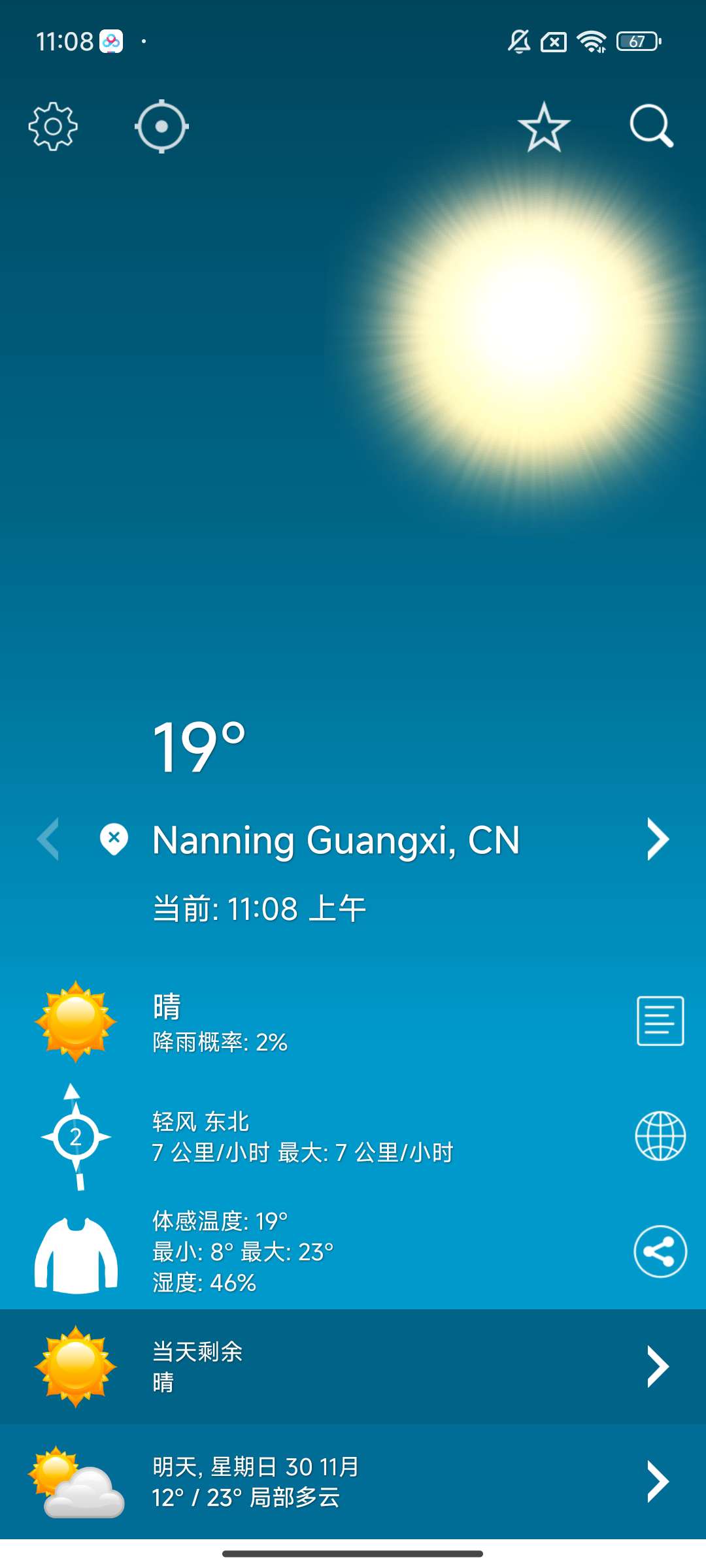Remove the Nanning Guangxi location pin

[114, 839]
